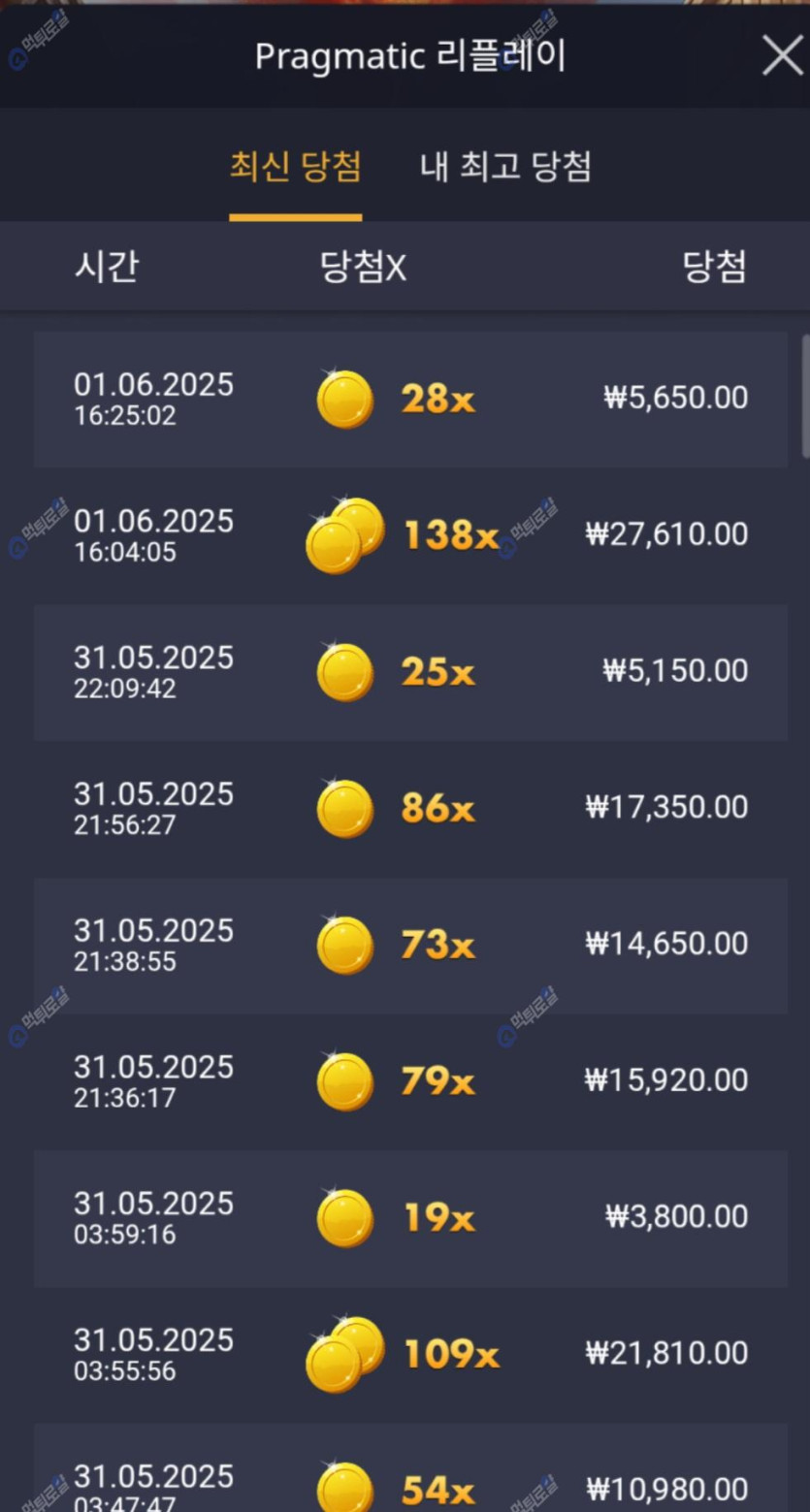This screenshot has height=1512, width=810.
Task: Switch to the 내 최고 당첨 tab
Action: pyautogui.click(x=505, y=167)
